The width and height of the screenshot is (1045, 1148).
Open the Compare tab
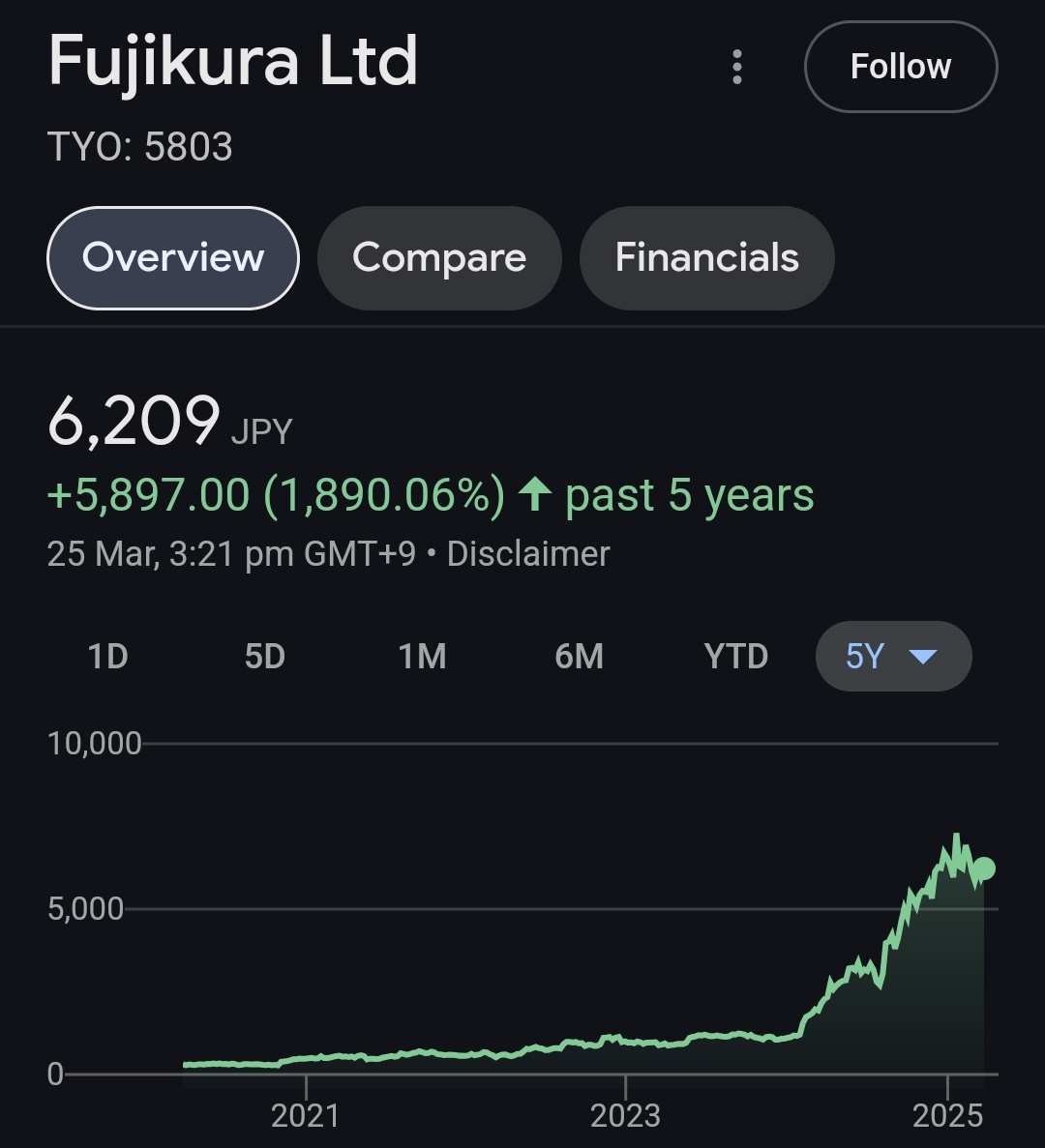[x=439, y=258]
